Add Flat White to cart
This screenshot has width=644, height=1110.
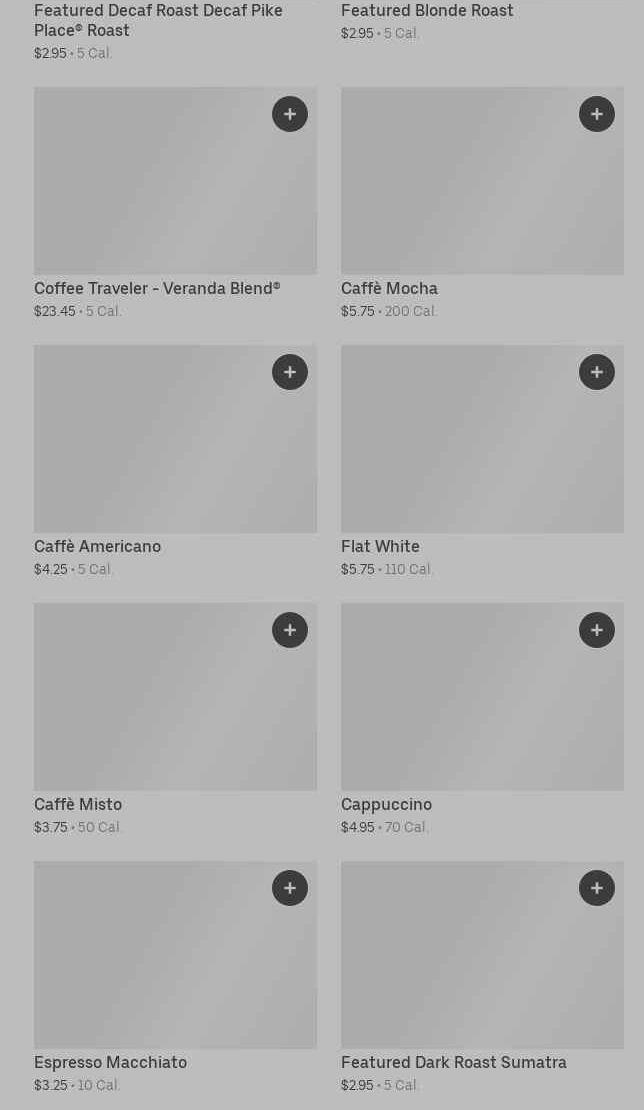597,372
